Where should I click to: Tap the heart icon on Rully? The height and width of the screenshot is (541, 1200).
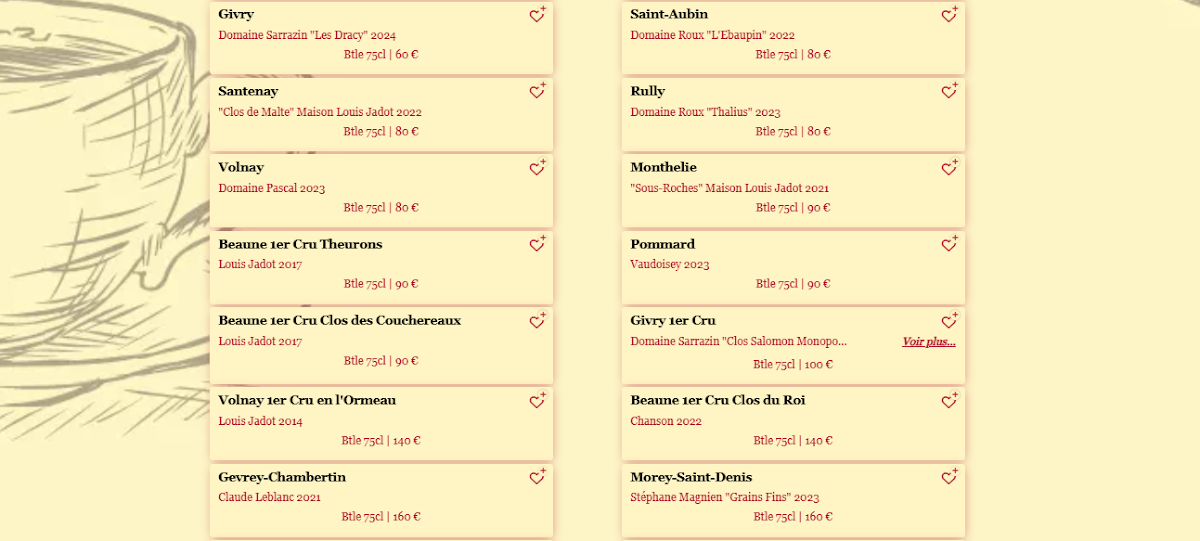(x=949, y=92)
